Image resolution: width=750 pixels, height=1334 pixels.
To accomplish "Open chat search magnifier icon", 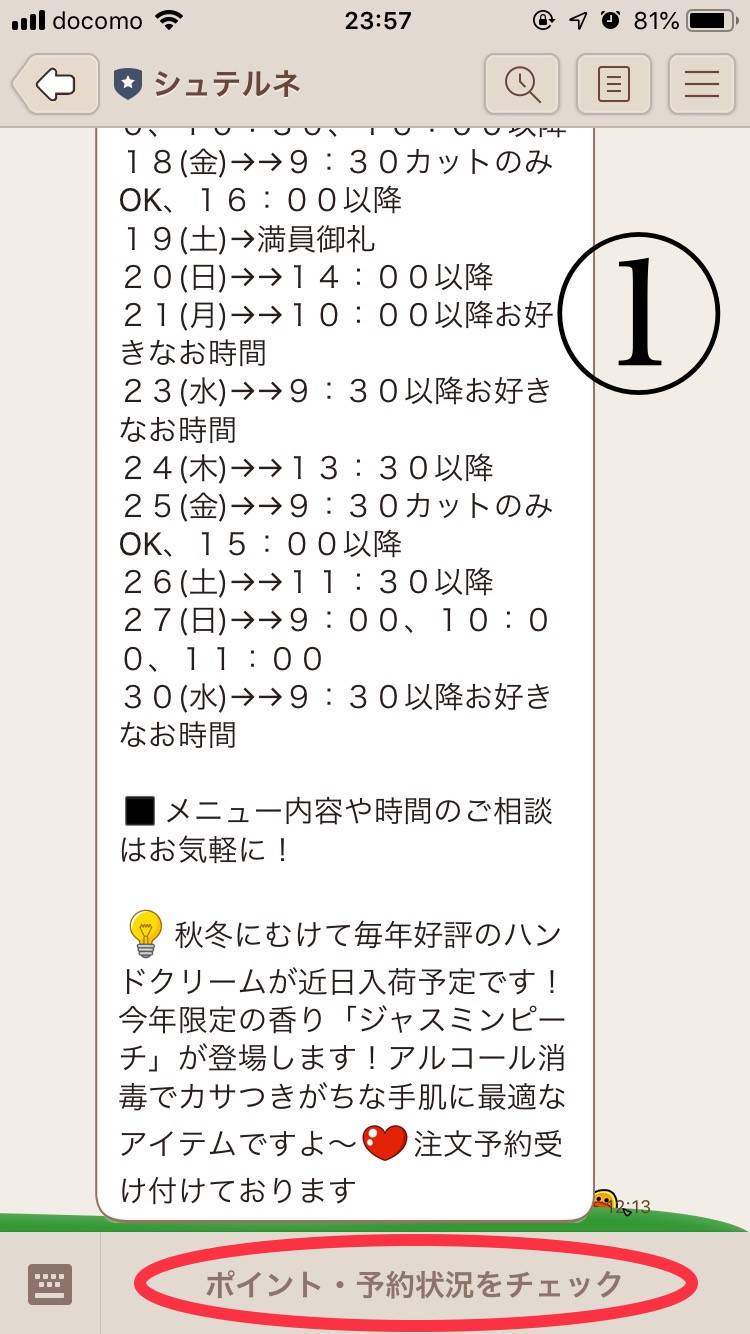I will [x=522, y=85].
